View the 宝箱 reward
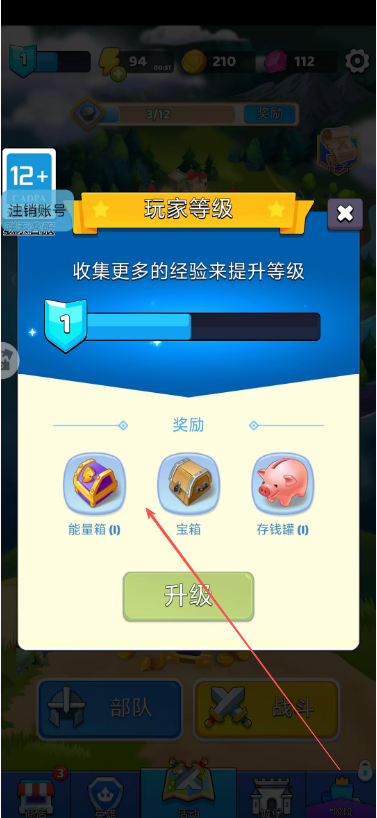 (188, 483)
